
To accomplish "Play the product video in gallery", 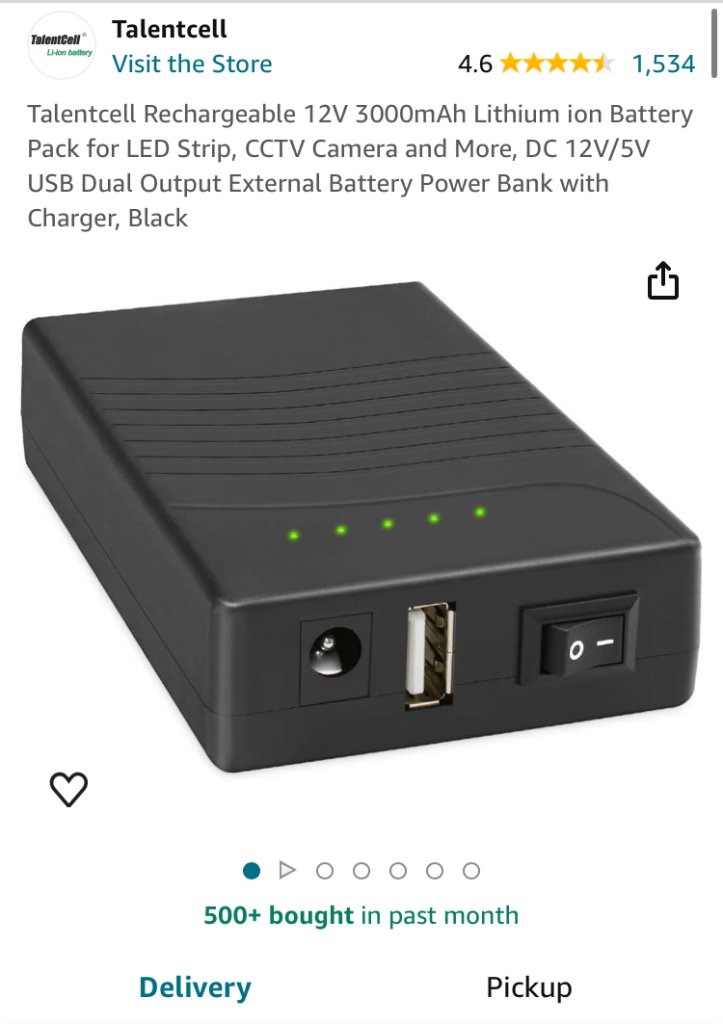I will [x=288, y=870].
